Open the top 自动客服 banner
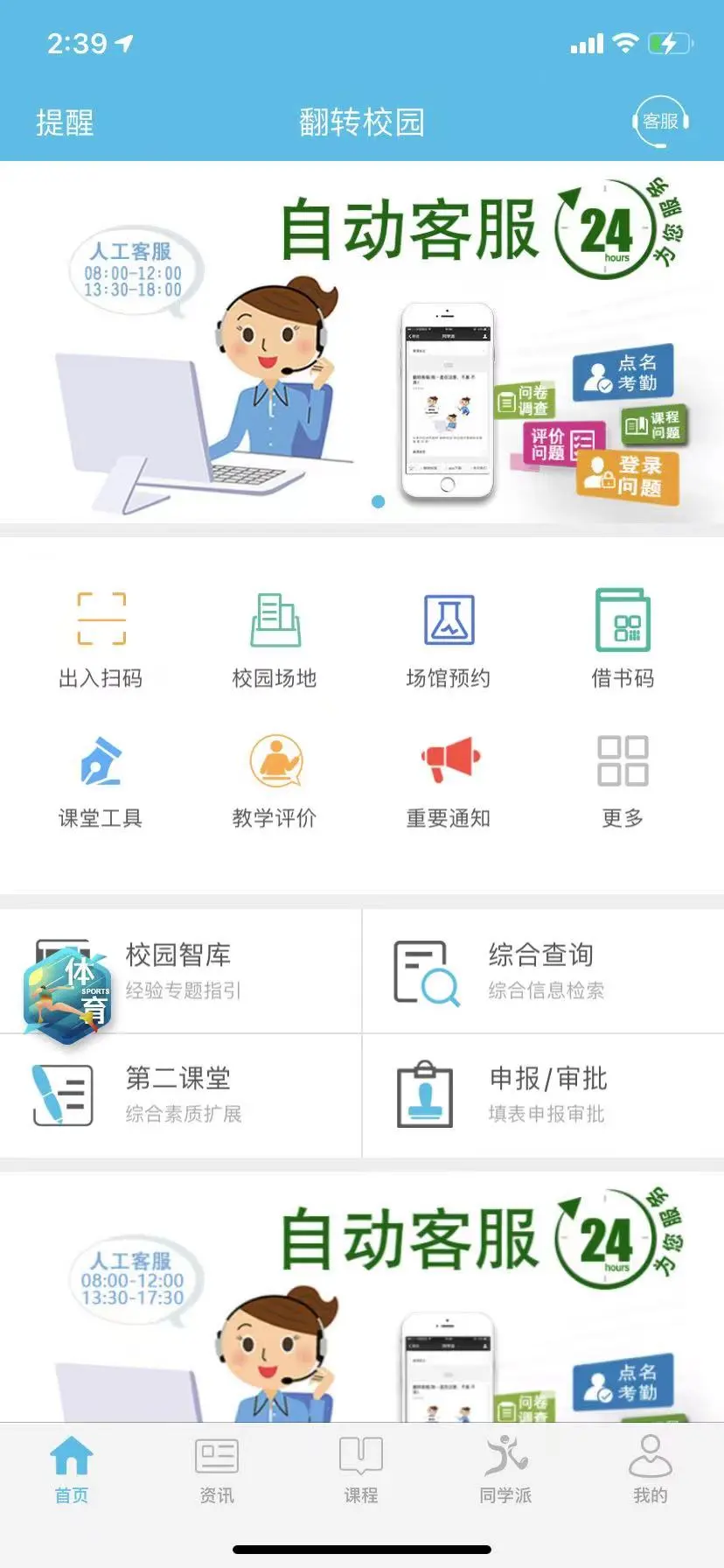 [x=362, y=343]
